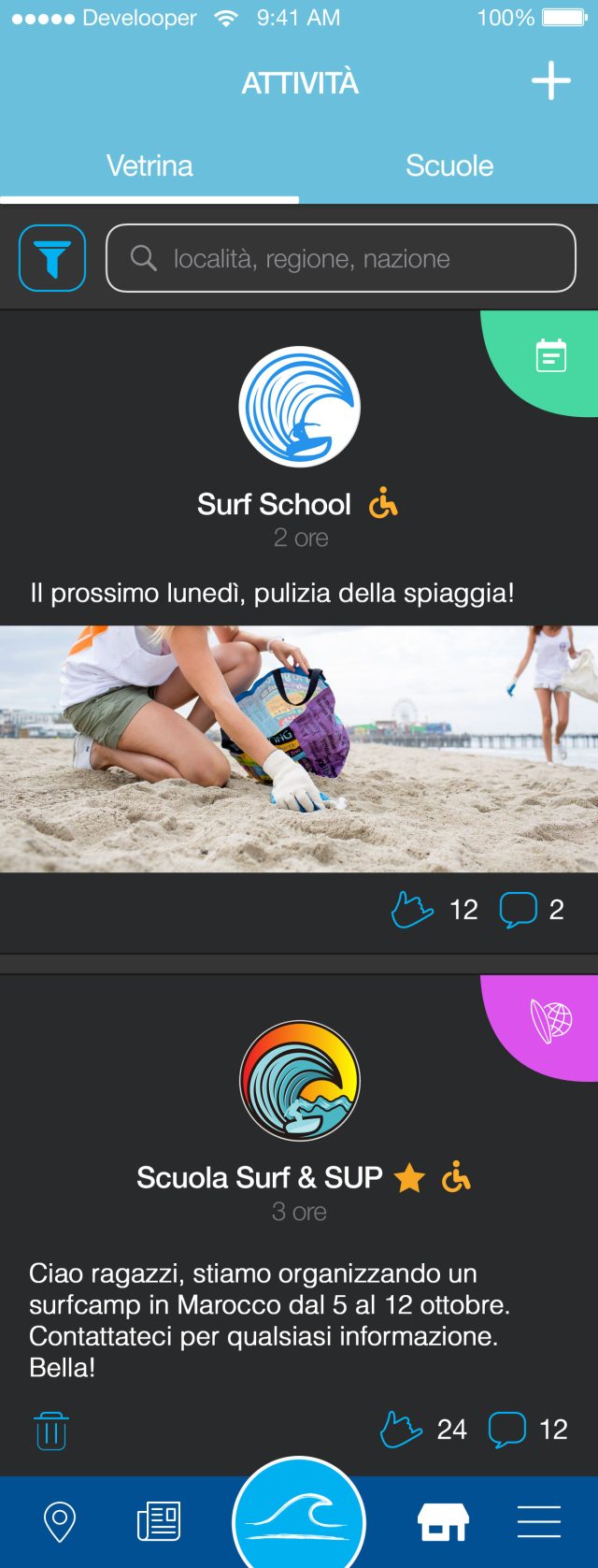Screen dimensions: 598x1568
Task: Tap the purple surf trip badge
Action: (x=550, y=1021)
